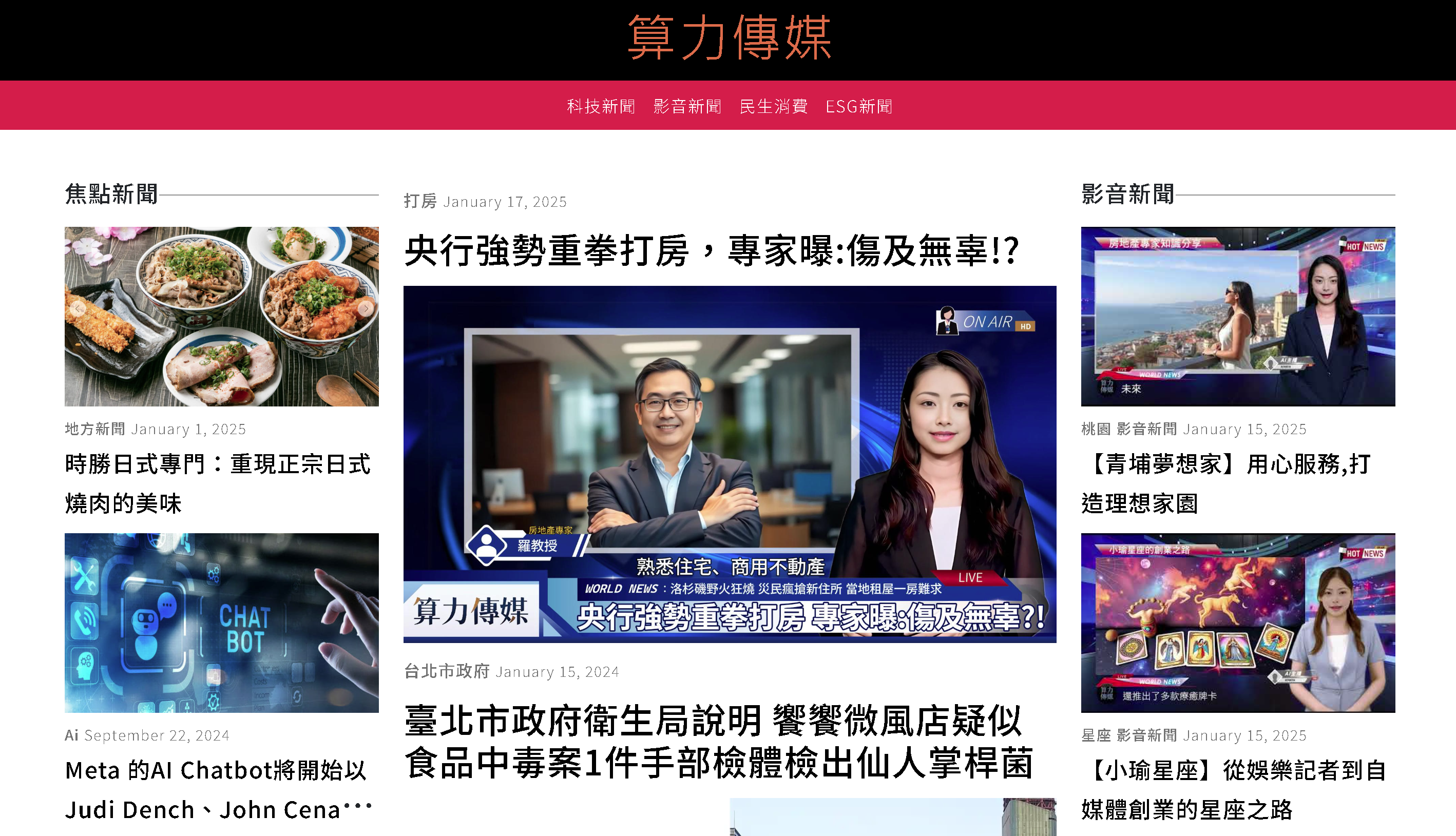1456x836 pixels.
Task: Open the 民生消費 section
Action: (x=773, y=106)
